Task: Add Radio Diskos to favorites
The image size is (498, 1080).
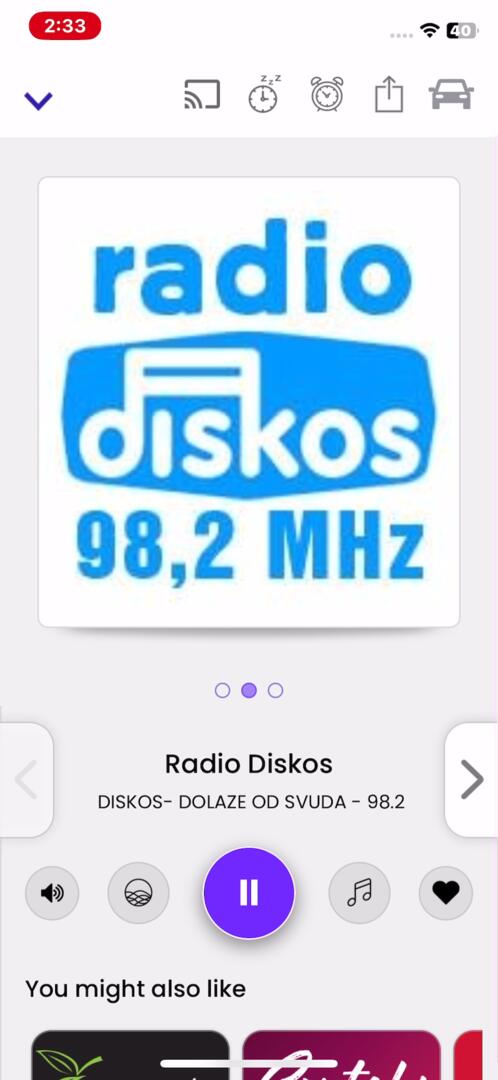Action: point(446,893)
